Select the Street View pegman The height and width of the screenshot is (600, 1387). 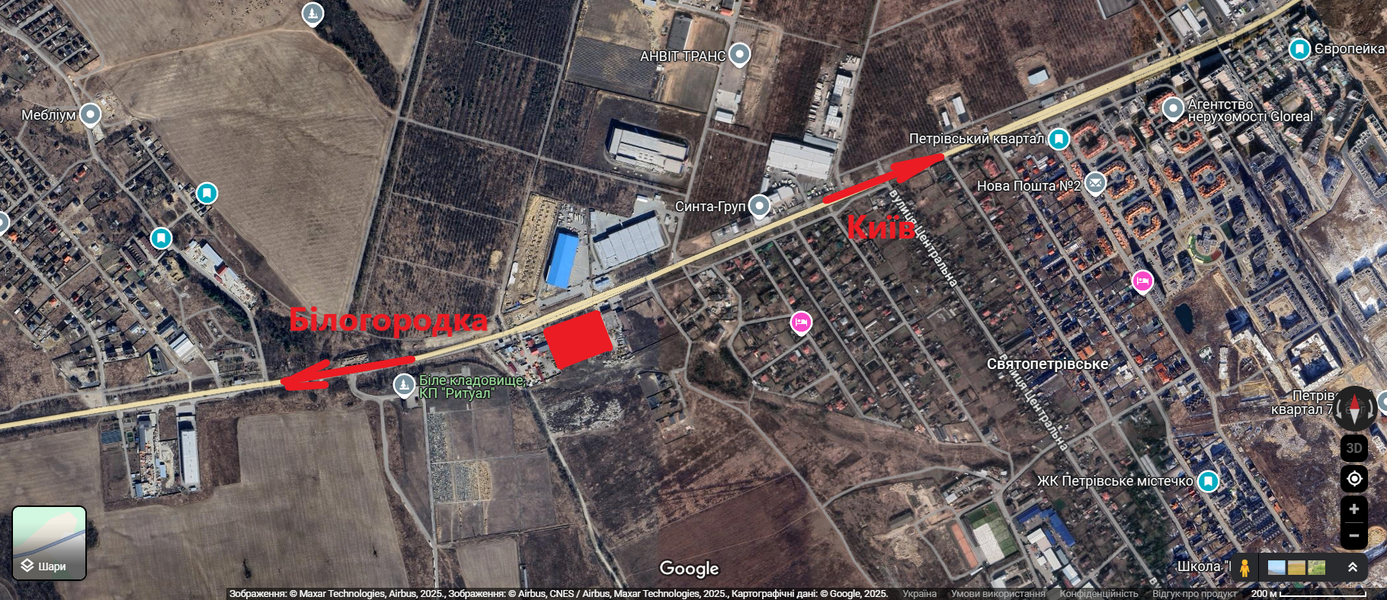1245,568
